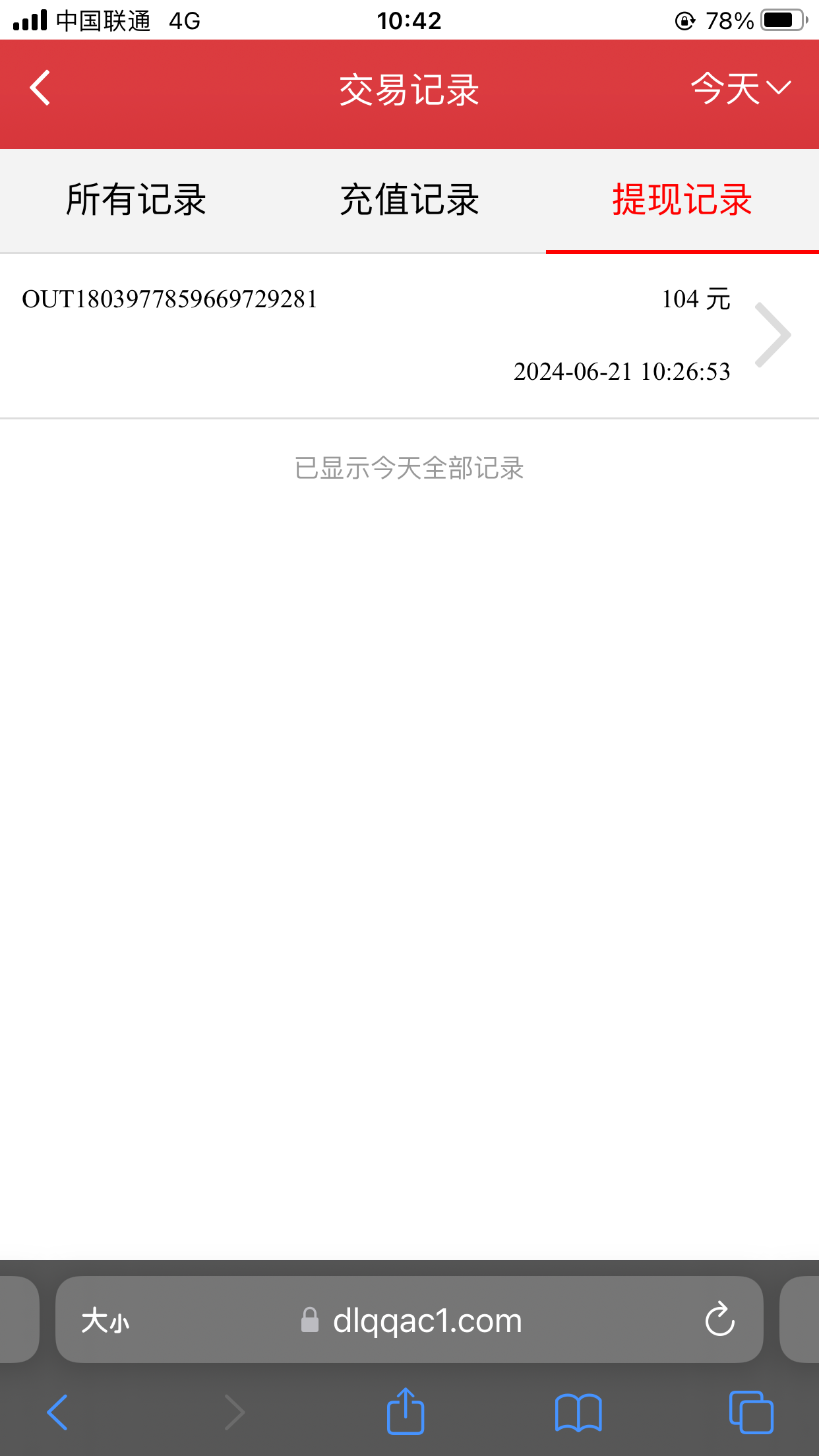Viewport: 819px width, 1456px height.
Task: Open the 今天 date filter dropdown
Action: pyautogui.click(x=740, y=88)
